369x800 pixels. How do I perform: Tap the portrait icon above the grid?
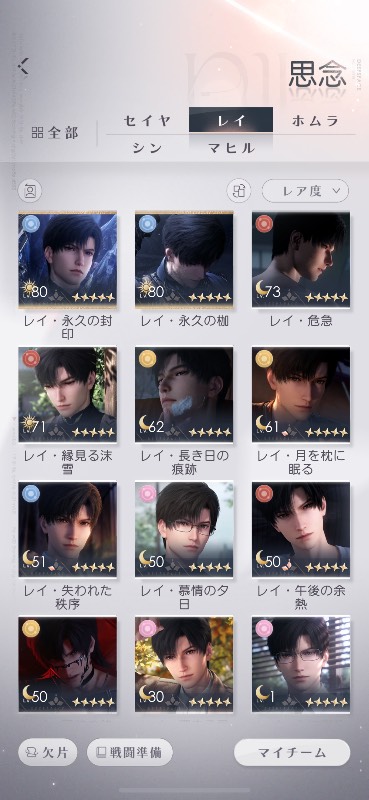(30, 191)
